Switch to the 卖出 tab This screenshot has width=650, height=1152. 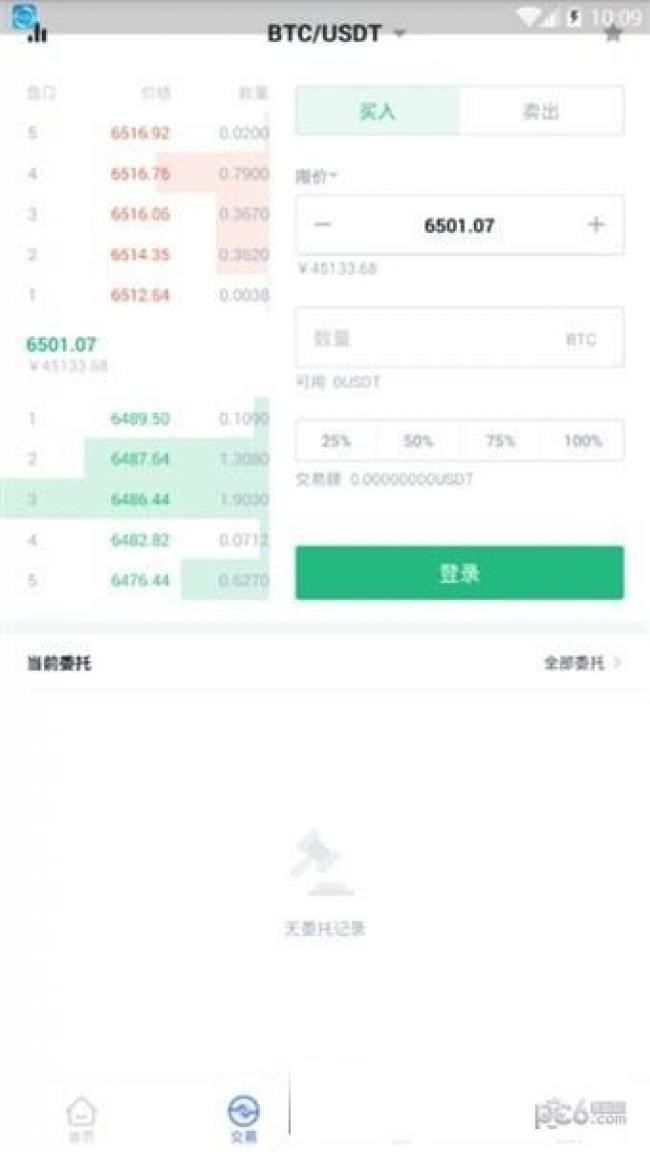[541, 111]
